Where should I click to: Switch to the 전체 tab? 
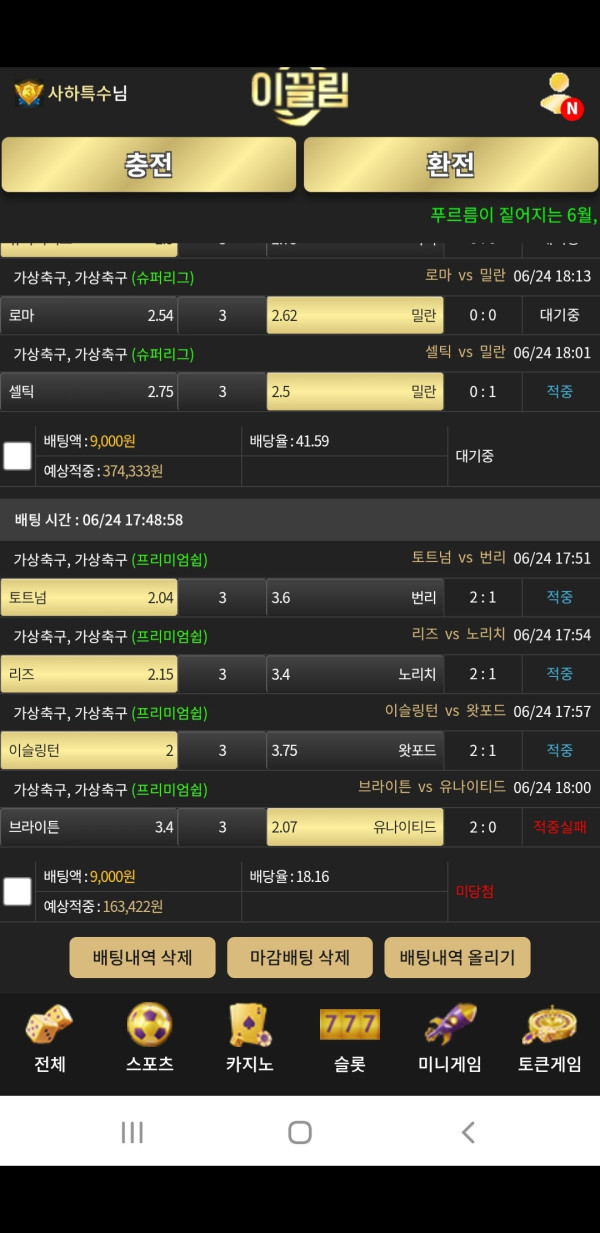(49, 1040)
